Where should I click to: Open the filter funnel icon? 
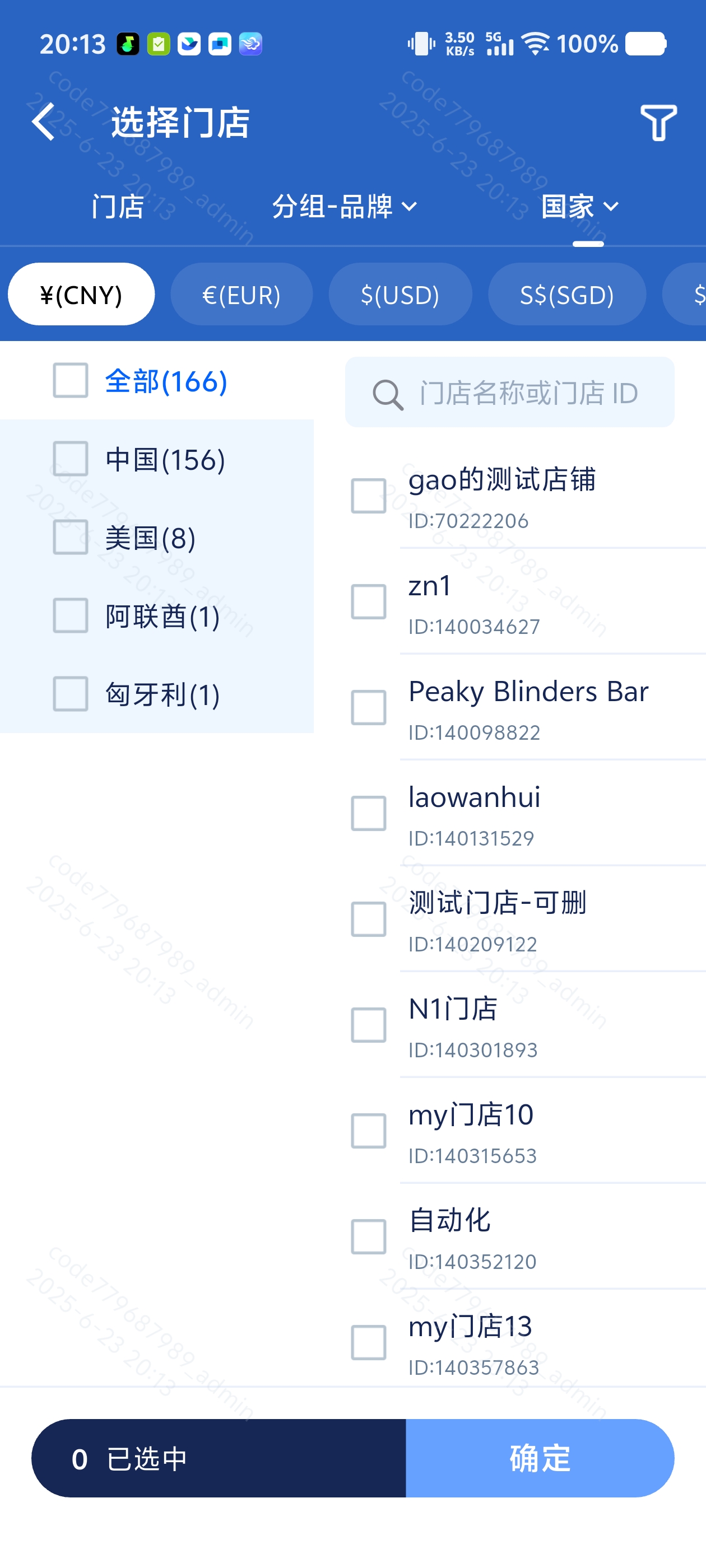pyautogui.click(x=658, y=122)
